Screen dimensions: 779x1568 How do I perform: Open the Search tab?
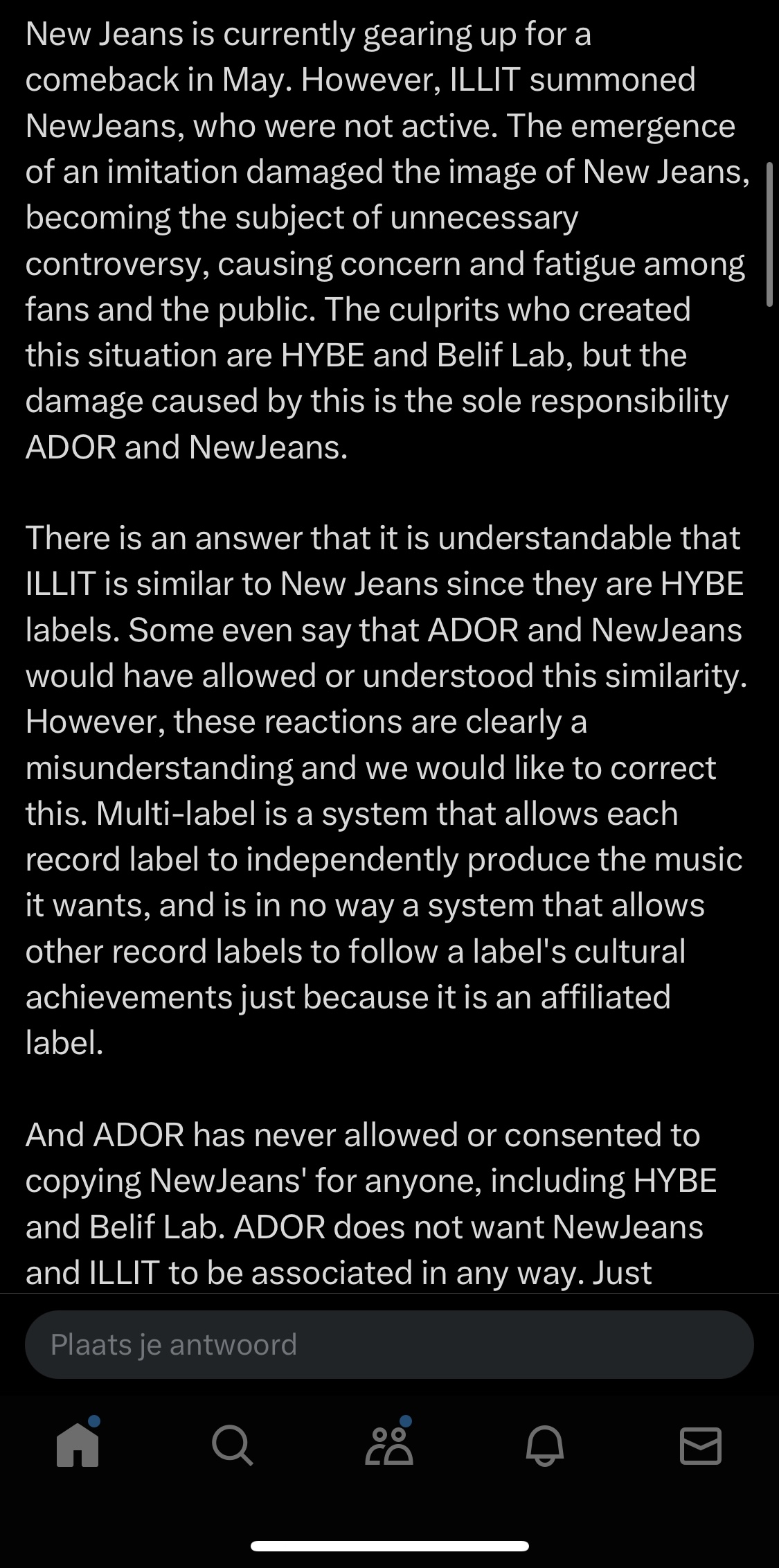point(233,1446)
